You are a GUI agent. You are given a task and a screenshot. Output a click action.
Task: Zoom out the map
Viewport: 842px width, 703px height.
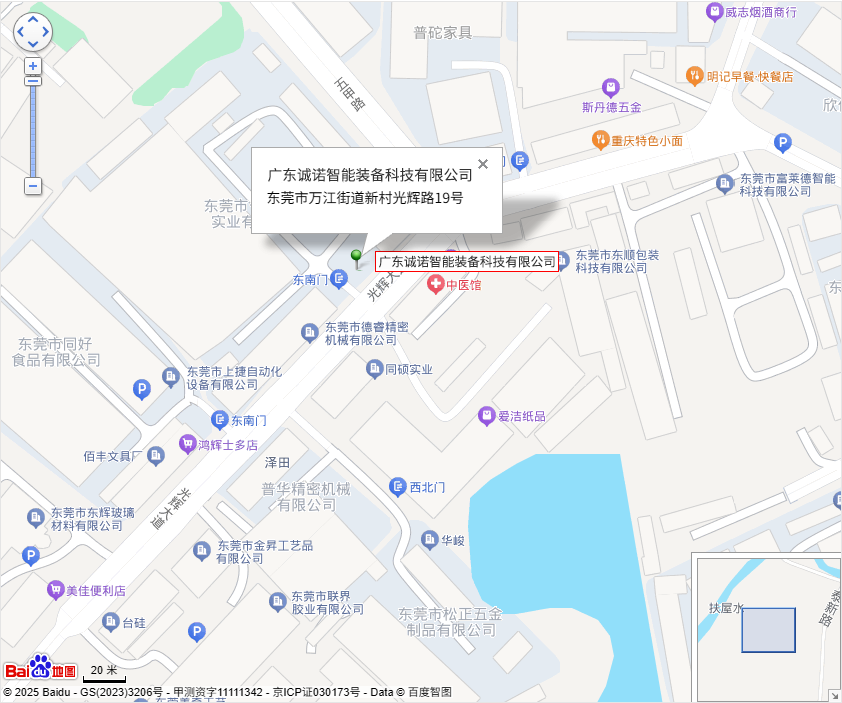pyautogui.click(x=33, y=186)
